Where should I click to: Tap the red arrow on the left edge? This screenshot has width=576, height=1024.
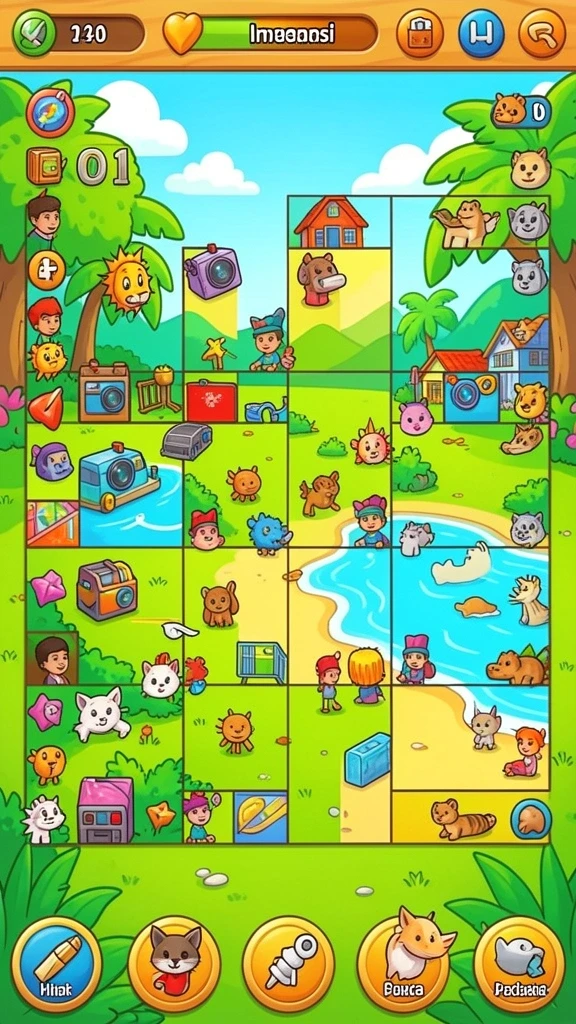pos(46,408)
